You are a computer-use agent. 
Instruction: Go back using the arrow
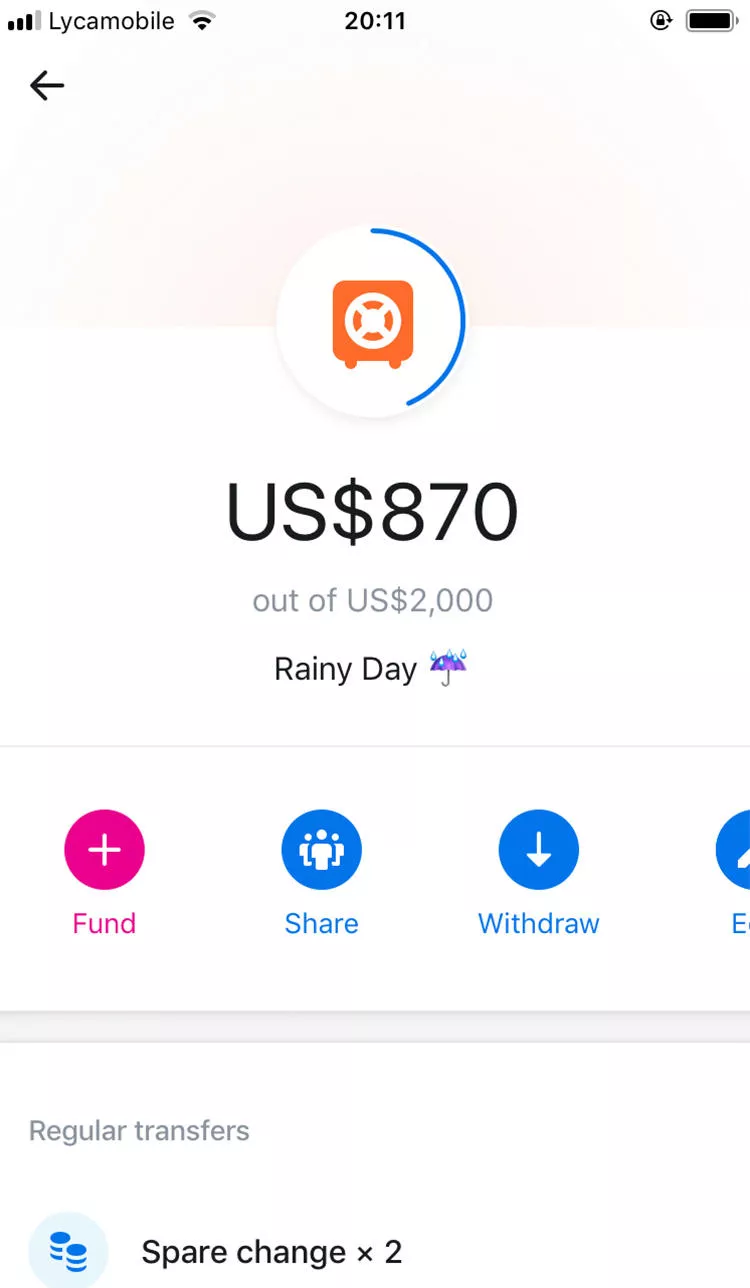click(47, 86)
